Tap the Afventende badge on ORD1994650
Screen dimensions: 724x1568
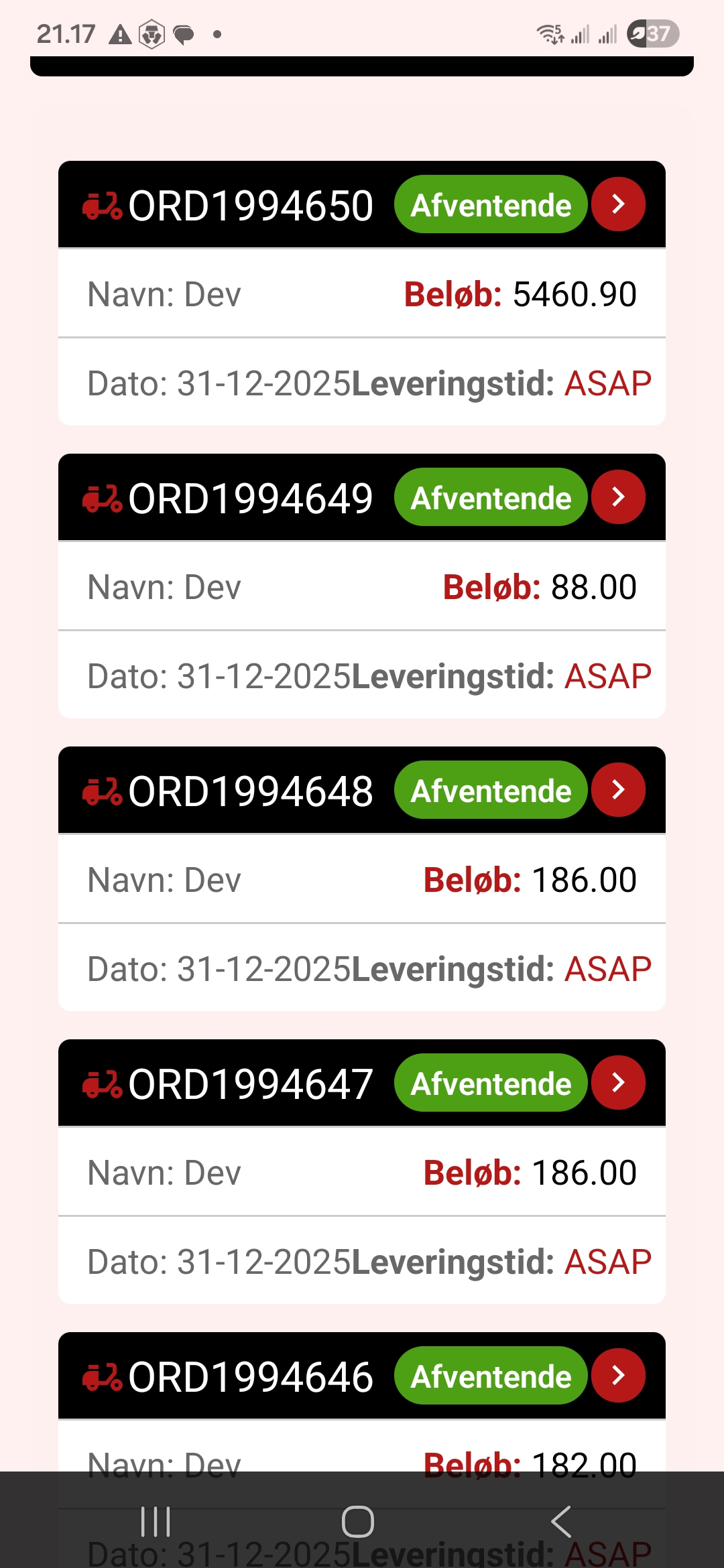tap(490, 204)
